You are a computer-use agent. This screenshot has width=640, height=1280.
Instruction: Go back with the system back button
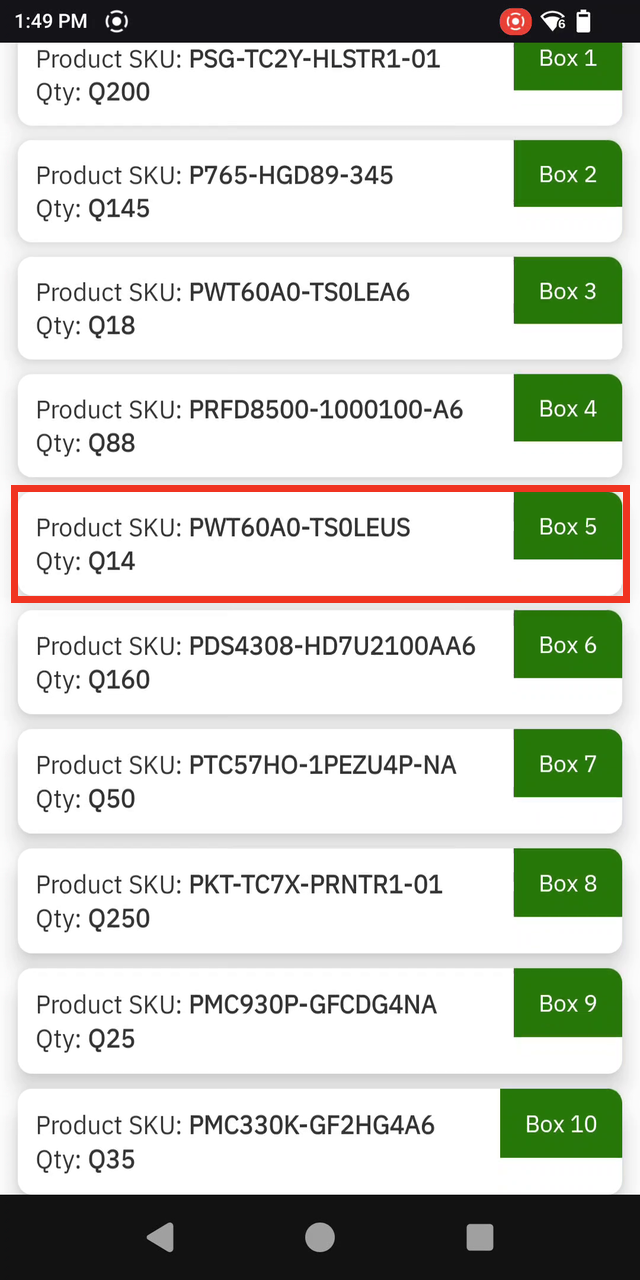coord(160,1237)
